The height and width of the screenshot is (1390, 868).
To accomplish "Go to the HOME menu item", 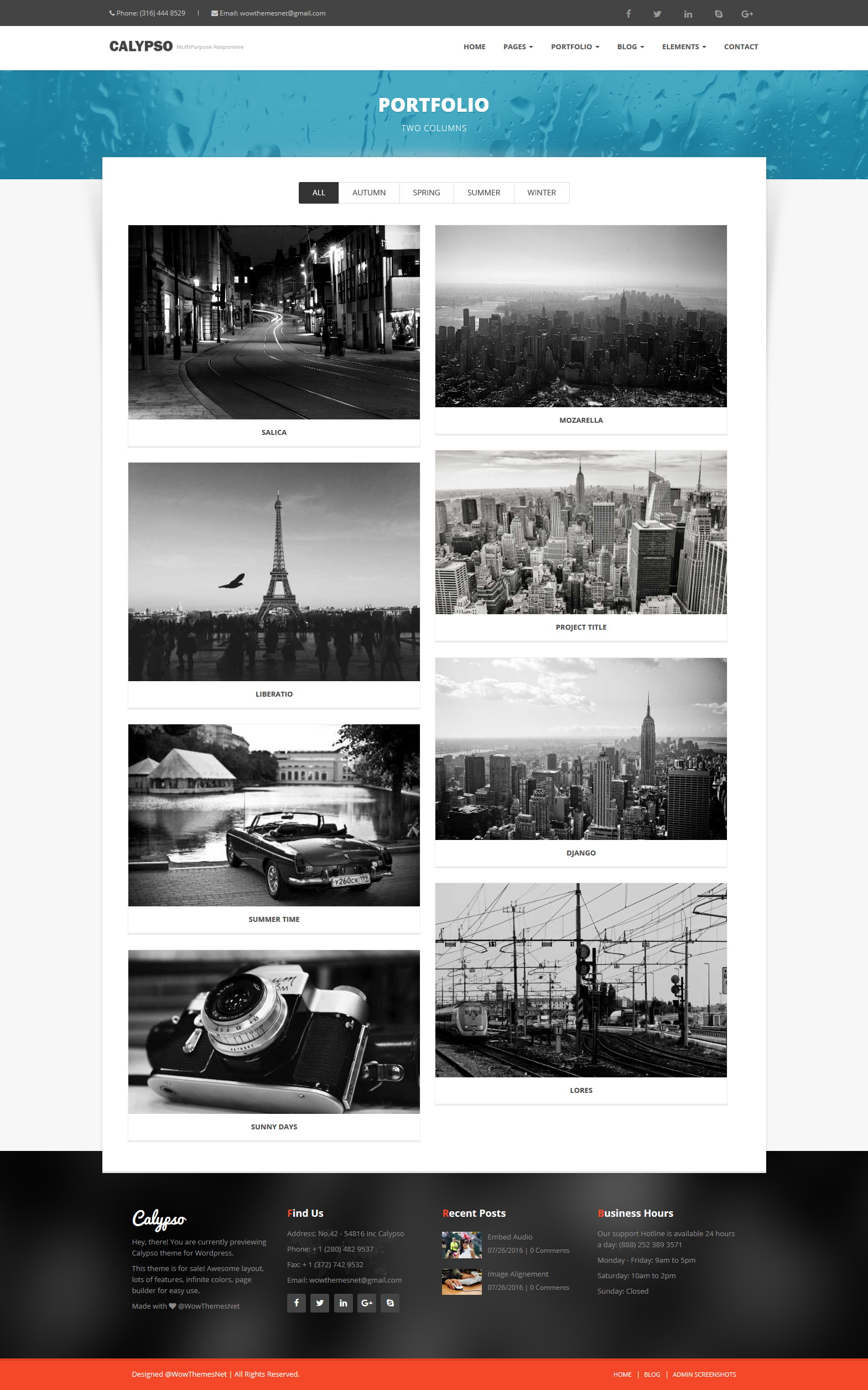I will tap(474, 46).
